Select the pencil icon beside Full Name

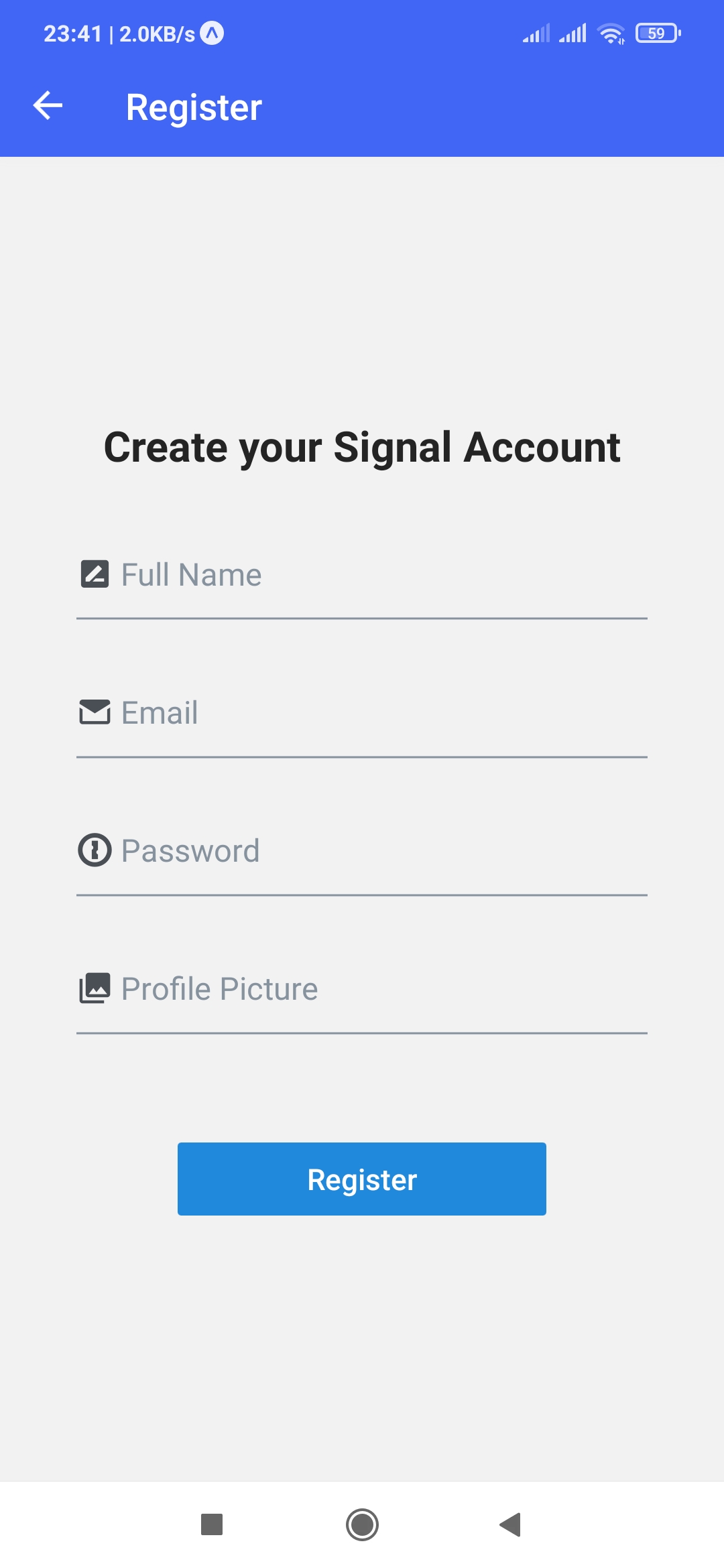coord(95,574)
